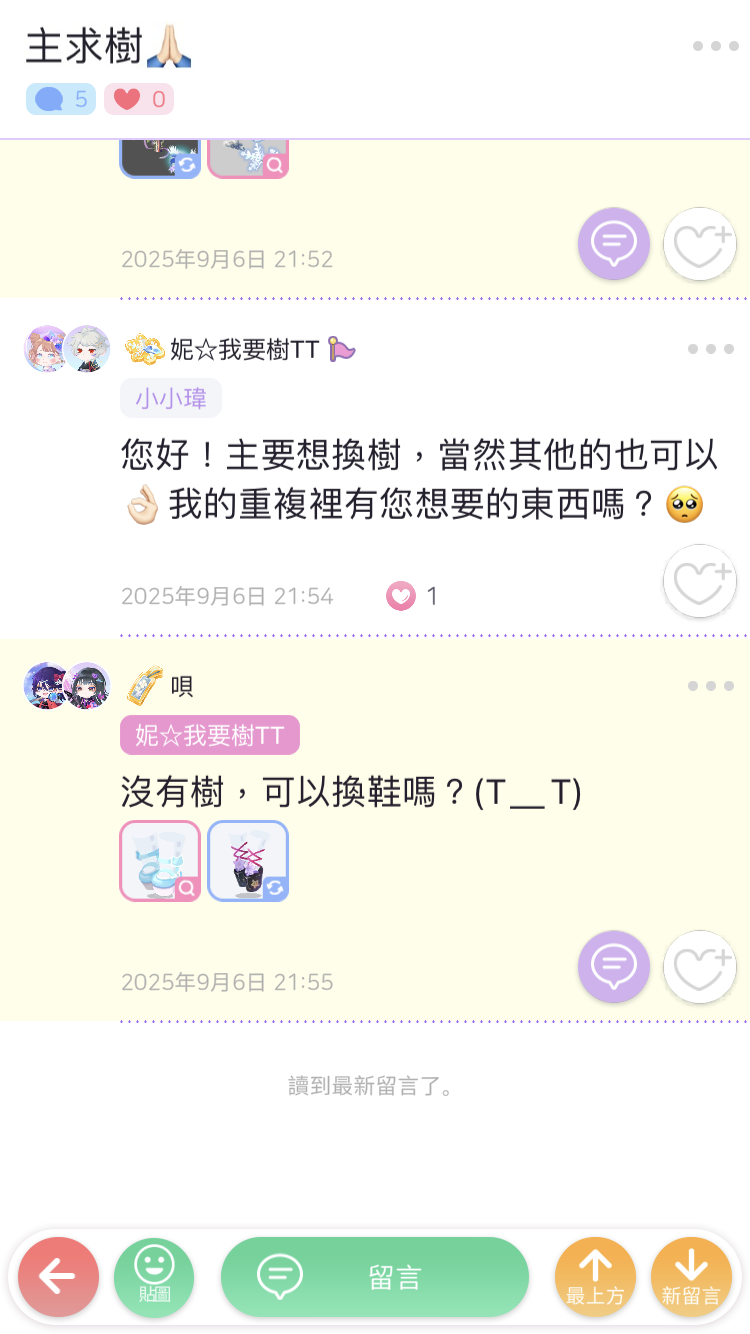This screenshot has width=750, height=1334.
Task: Go back with the red arrow button
Action: (58, 1276)
